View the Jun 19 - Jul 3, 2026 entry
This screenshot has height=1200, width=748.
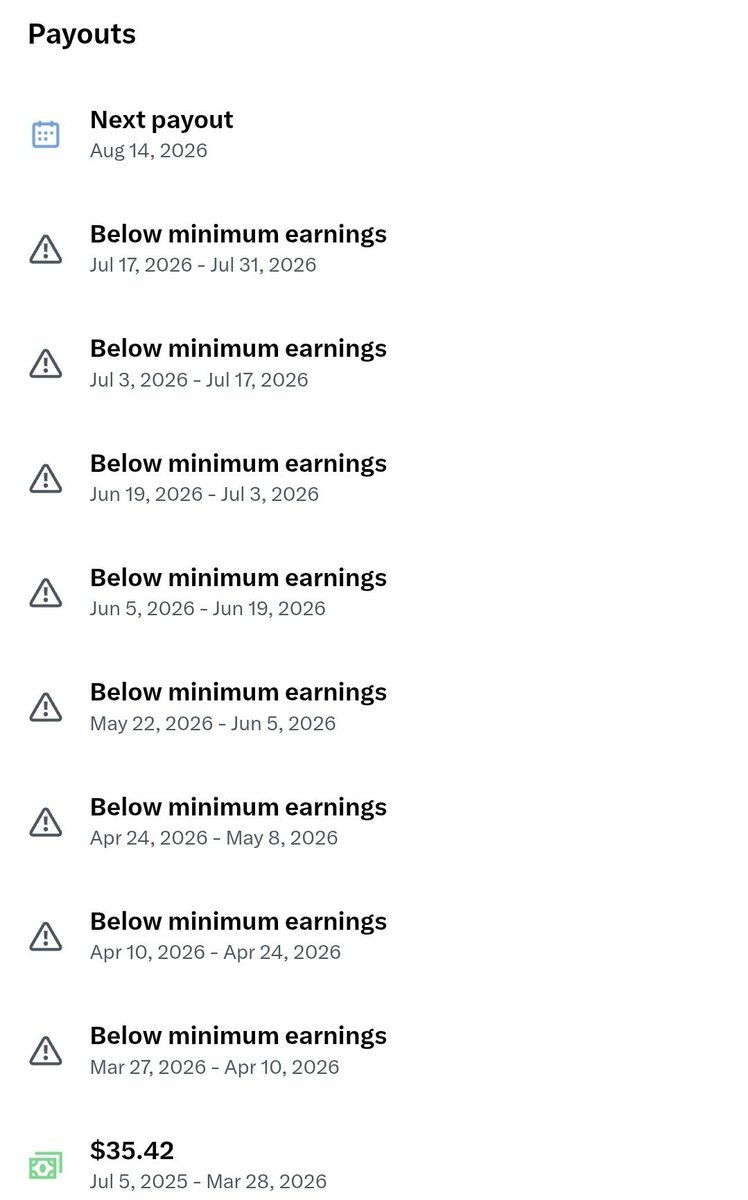point(374,477)
